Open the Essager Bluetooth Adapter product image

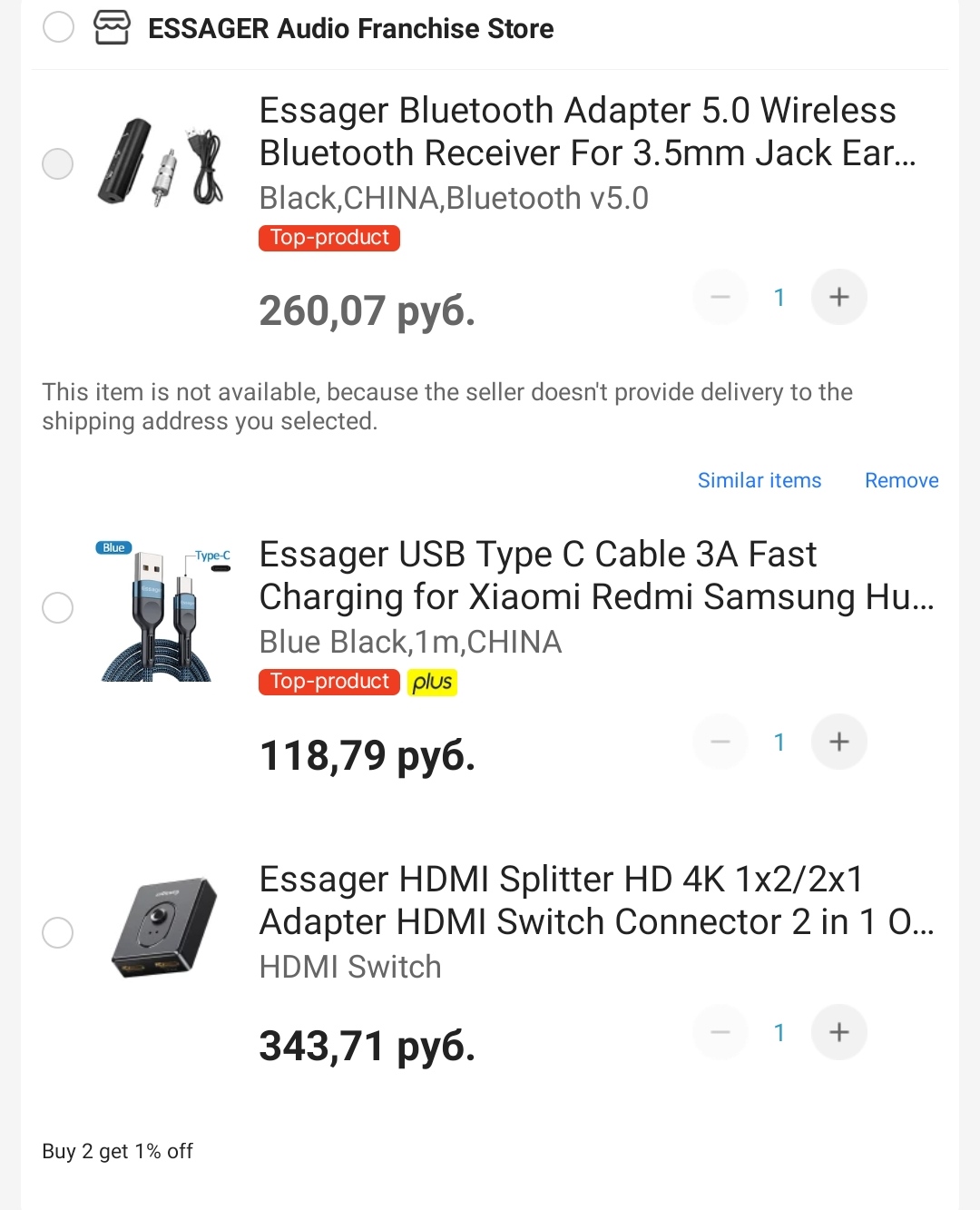tap(162, 163)
